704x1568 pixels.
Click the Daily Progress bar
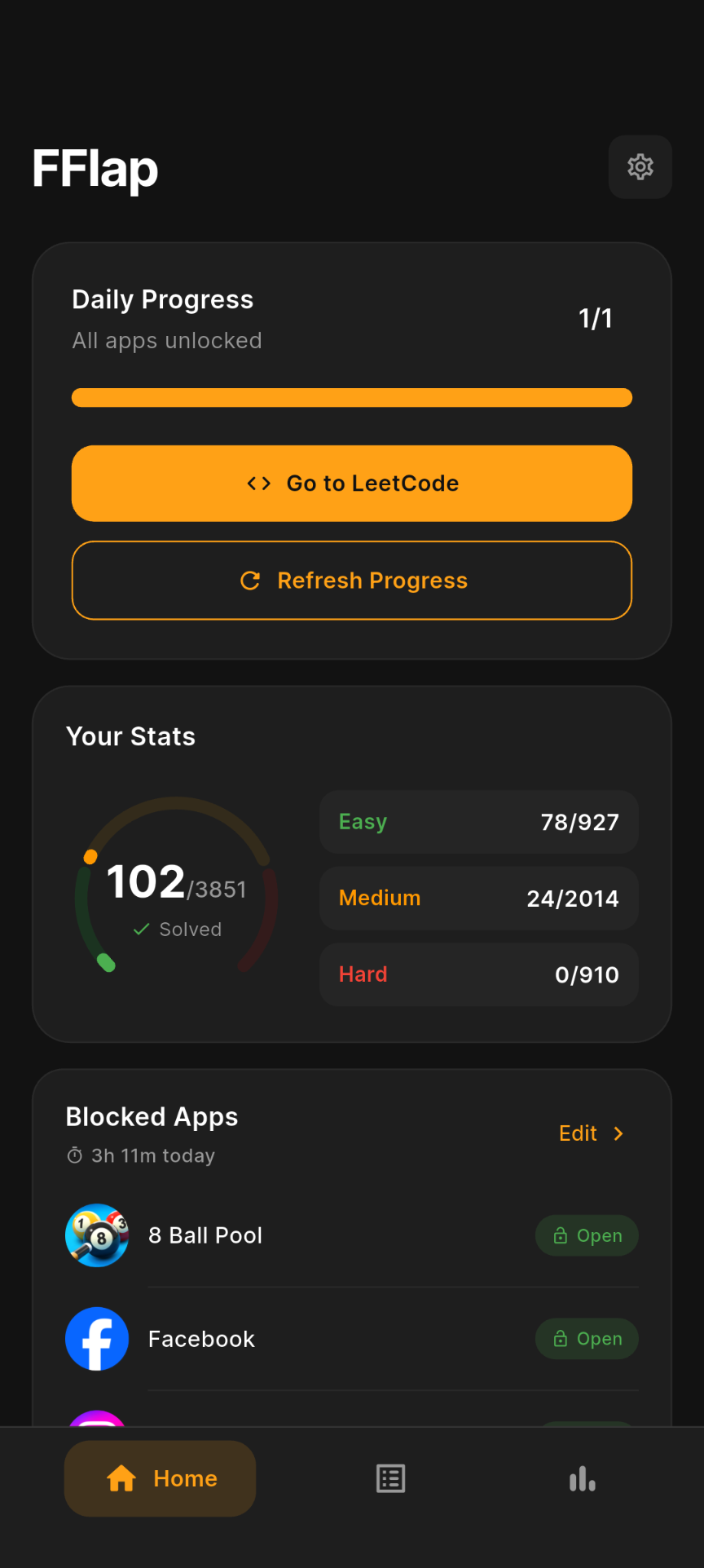352,397
